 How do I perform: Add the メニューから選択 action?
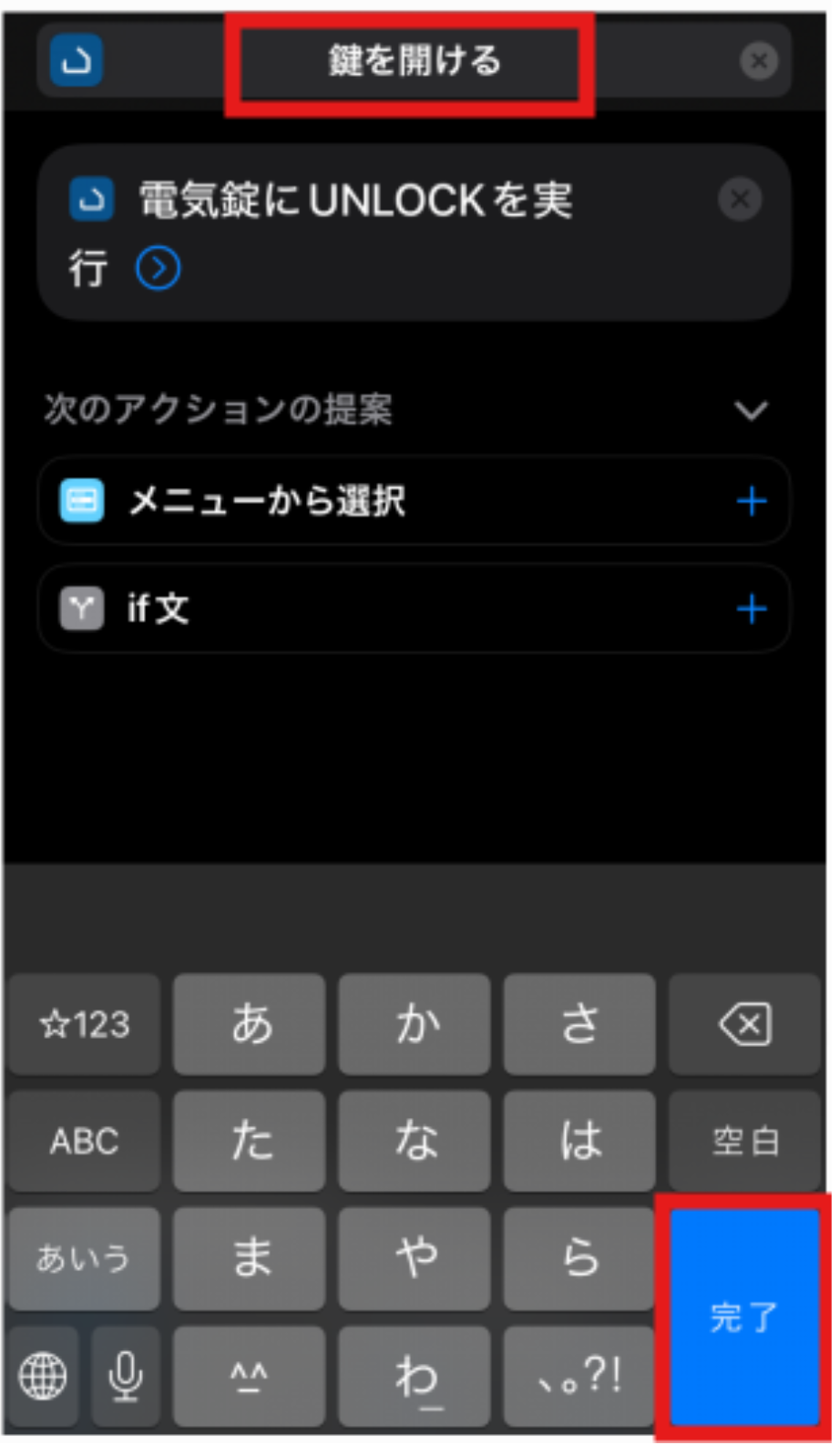[751, 501]
